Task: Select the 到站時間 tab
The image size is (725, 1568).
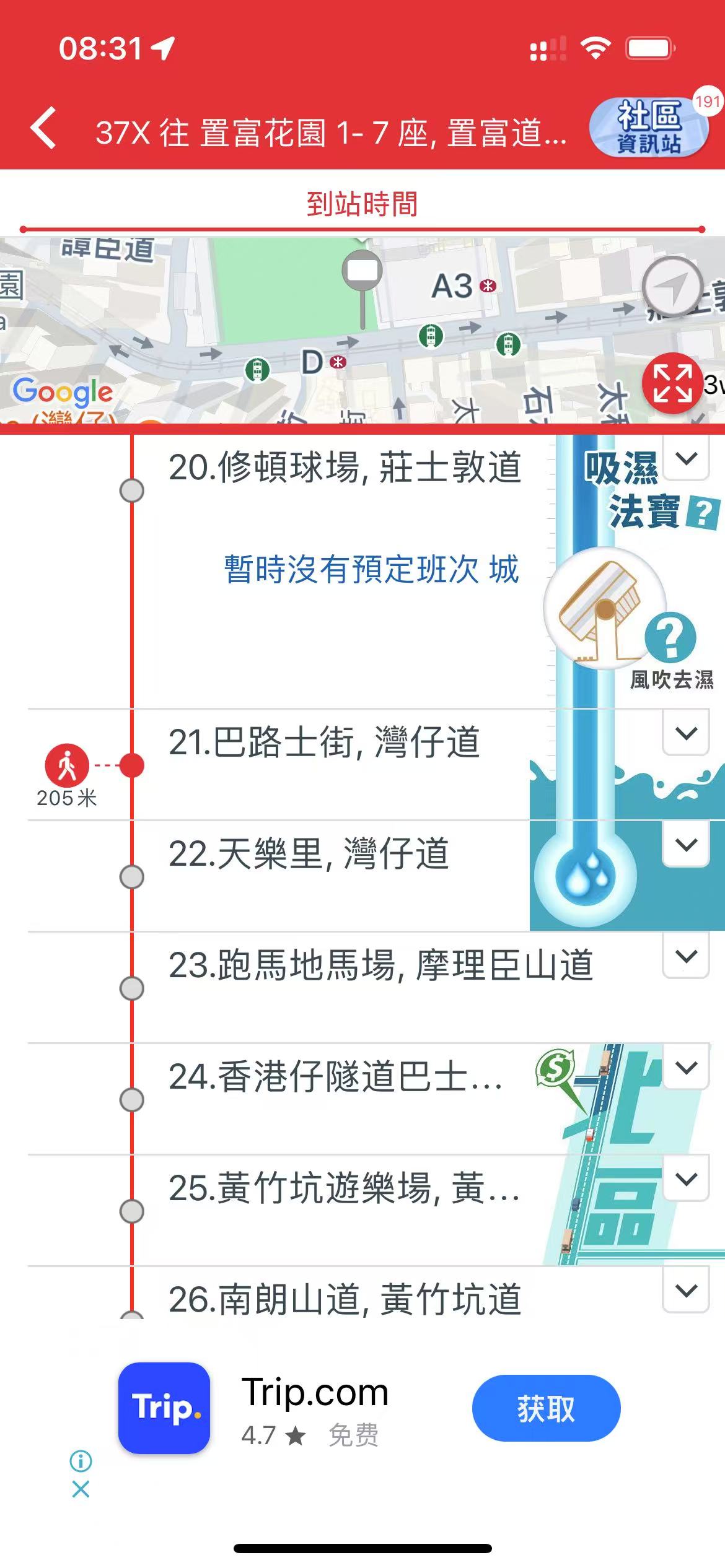Action: (362, 204)
